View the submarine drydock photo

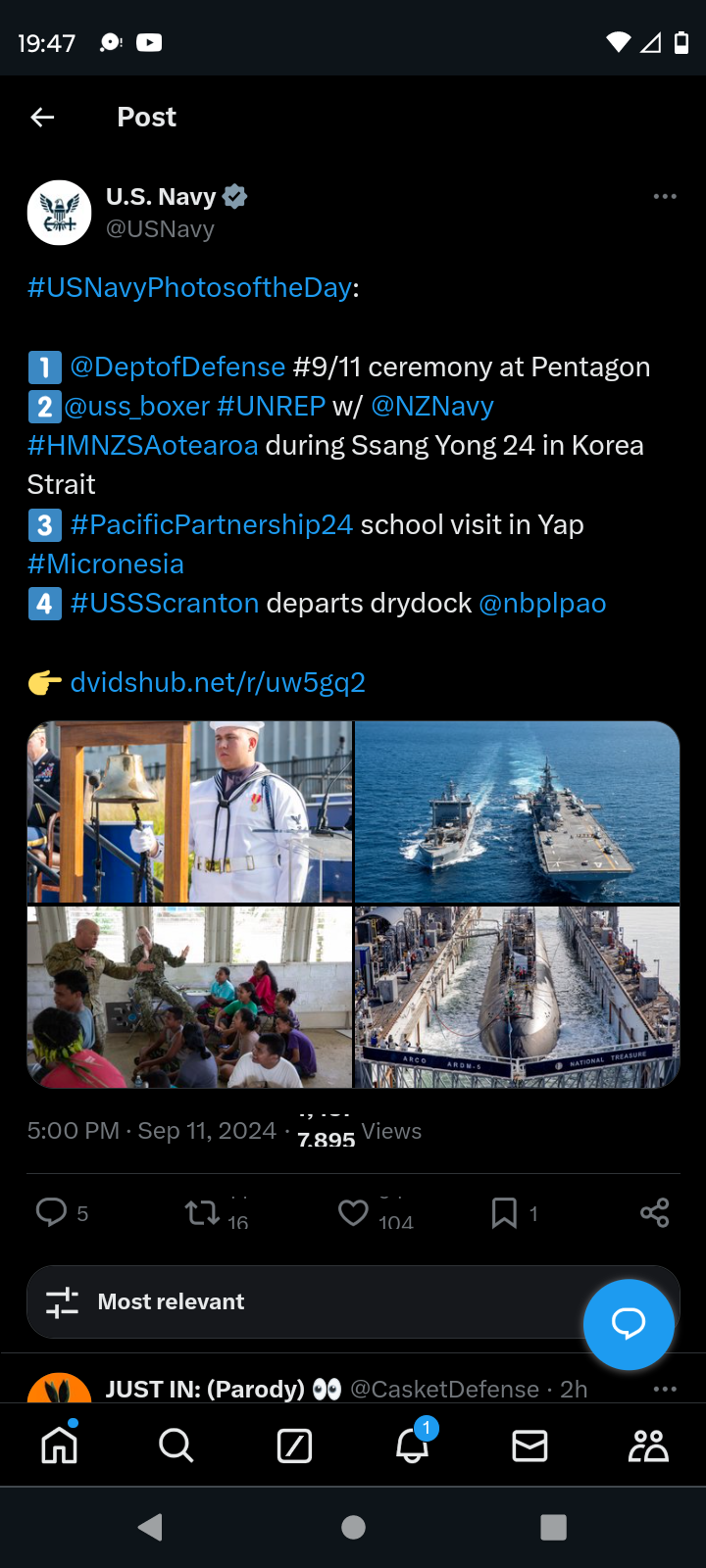[x=517, y=997]
